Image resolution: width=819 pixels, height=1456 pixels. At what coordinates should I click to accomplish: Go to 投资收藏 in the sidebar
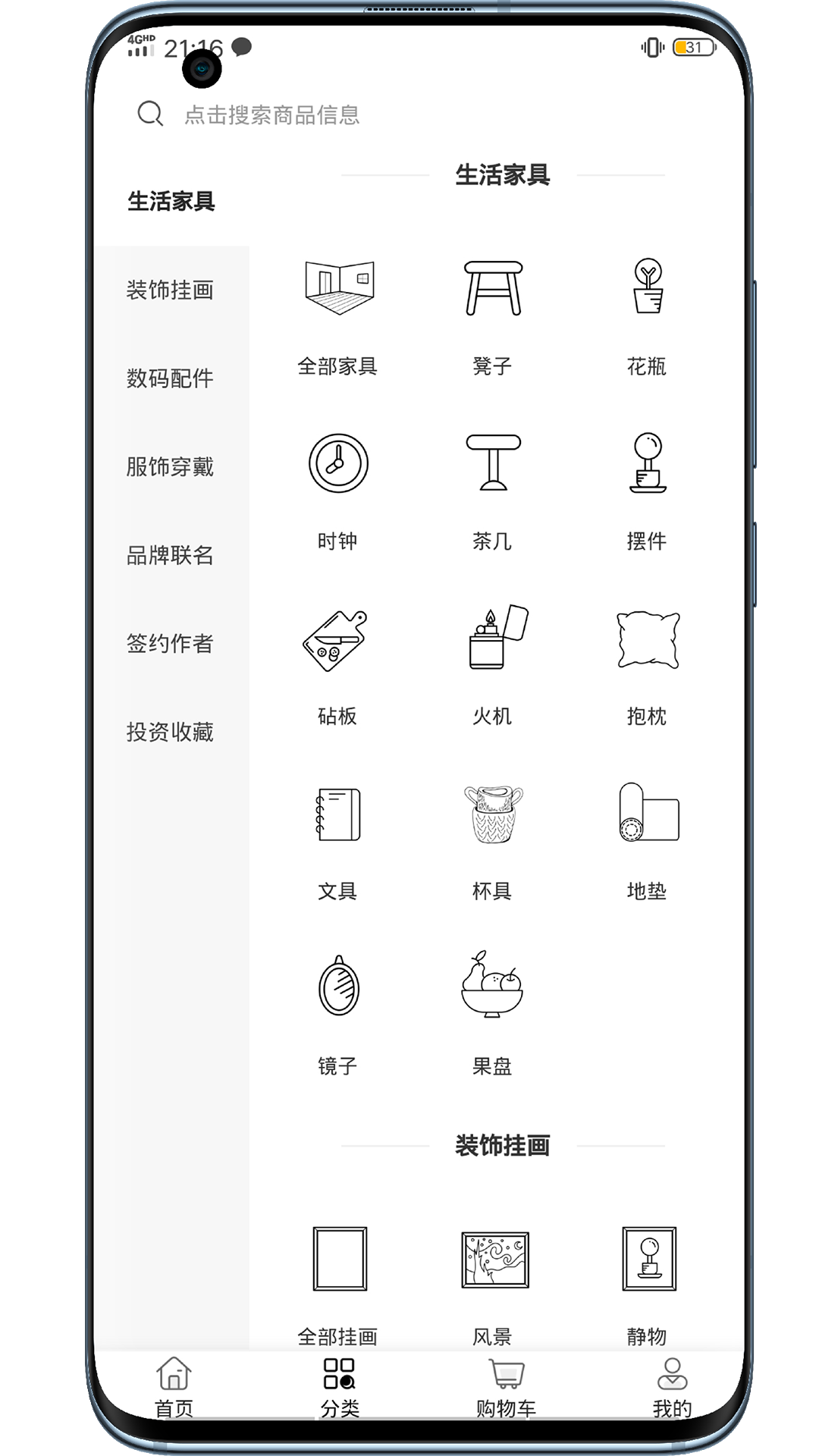pos(170,732)
